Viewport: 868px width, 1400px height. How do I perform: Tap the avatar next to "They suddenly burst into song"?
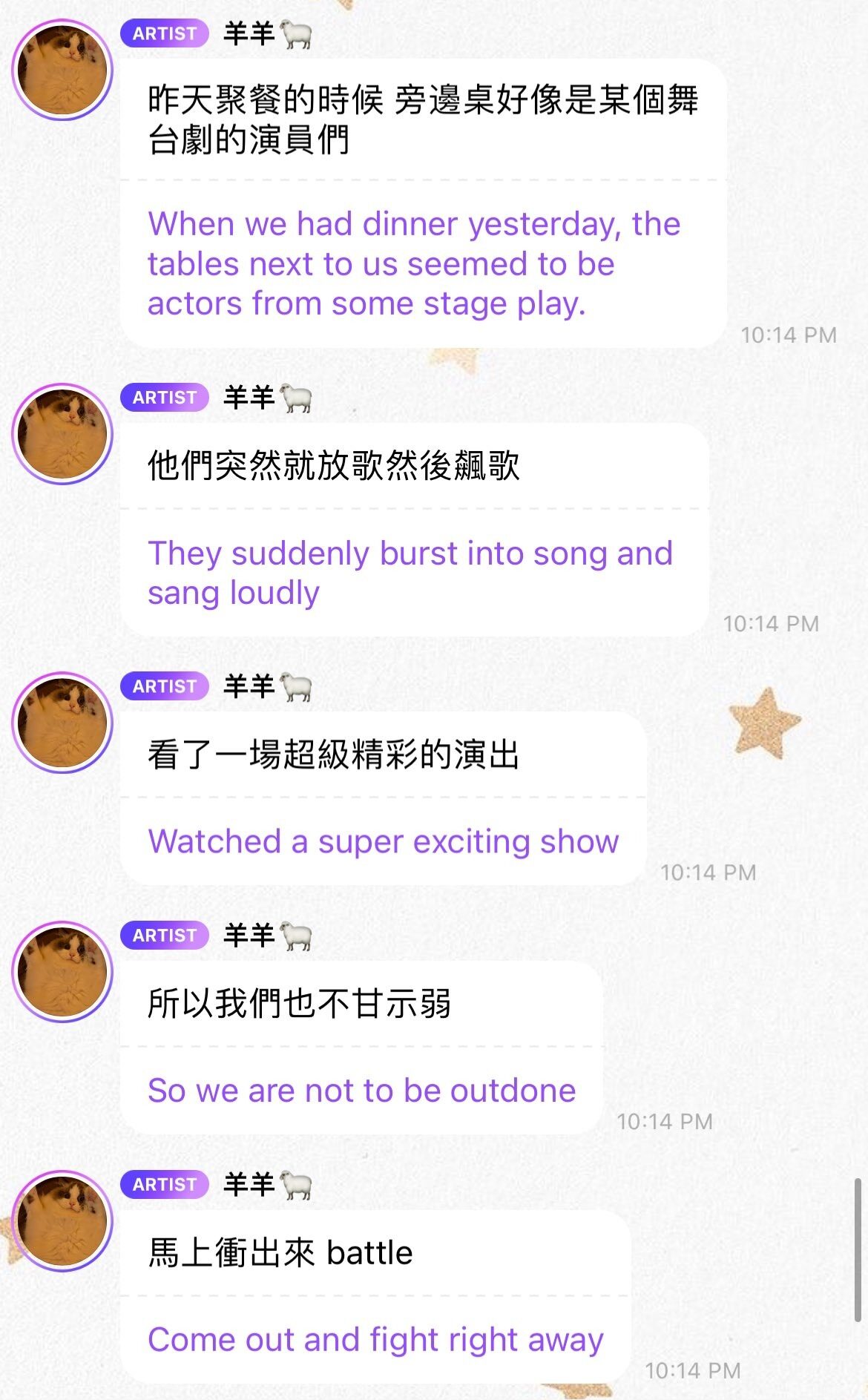tap(62, 434)
